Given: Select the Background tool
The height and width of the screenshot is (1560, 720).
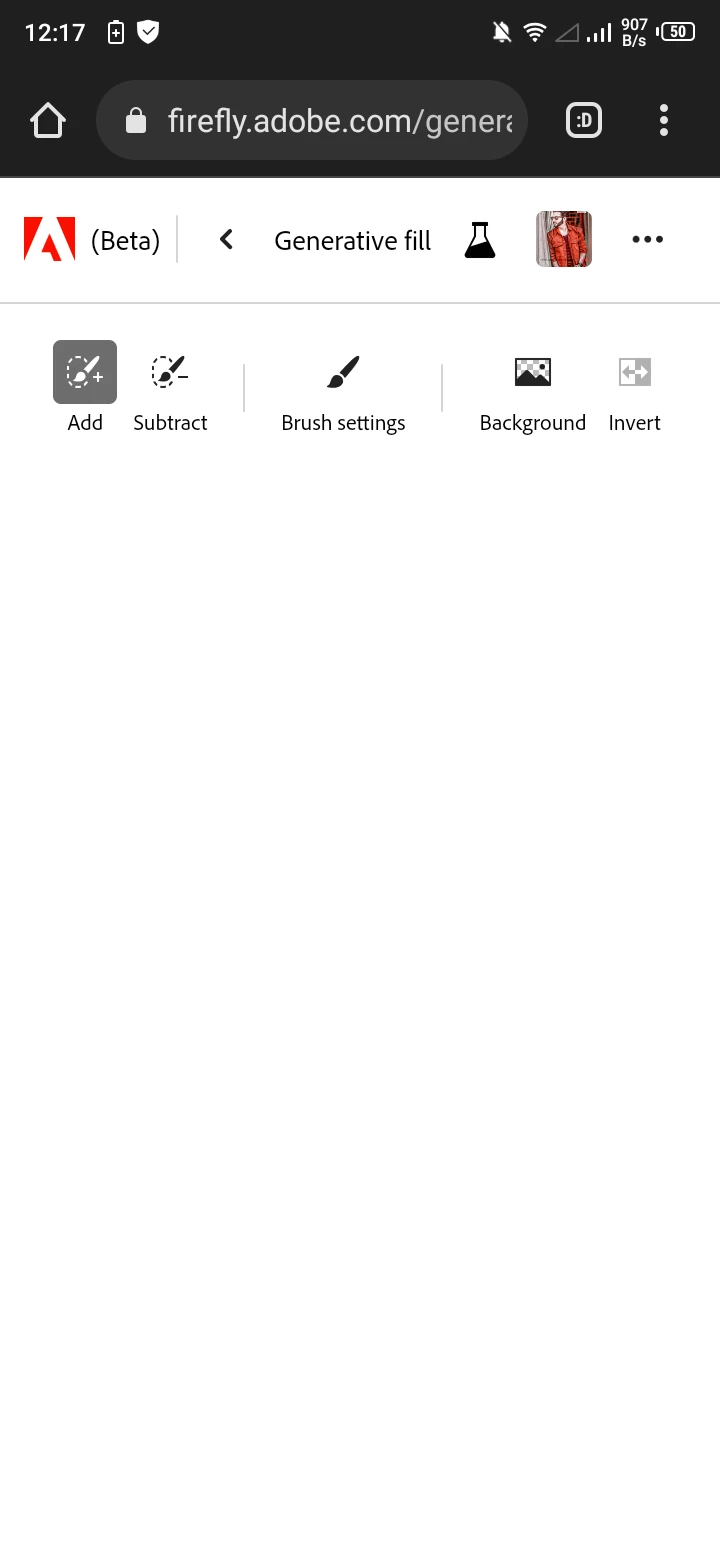Looking at the screenshot, I should click(533, 387).
